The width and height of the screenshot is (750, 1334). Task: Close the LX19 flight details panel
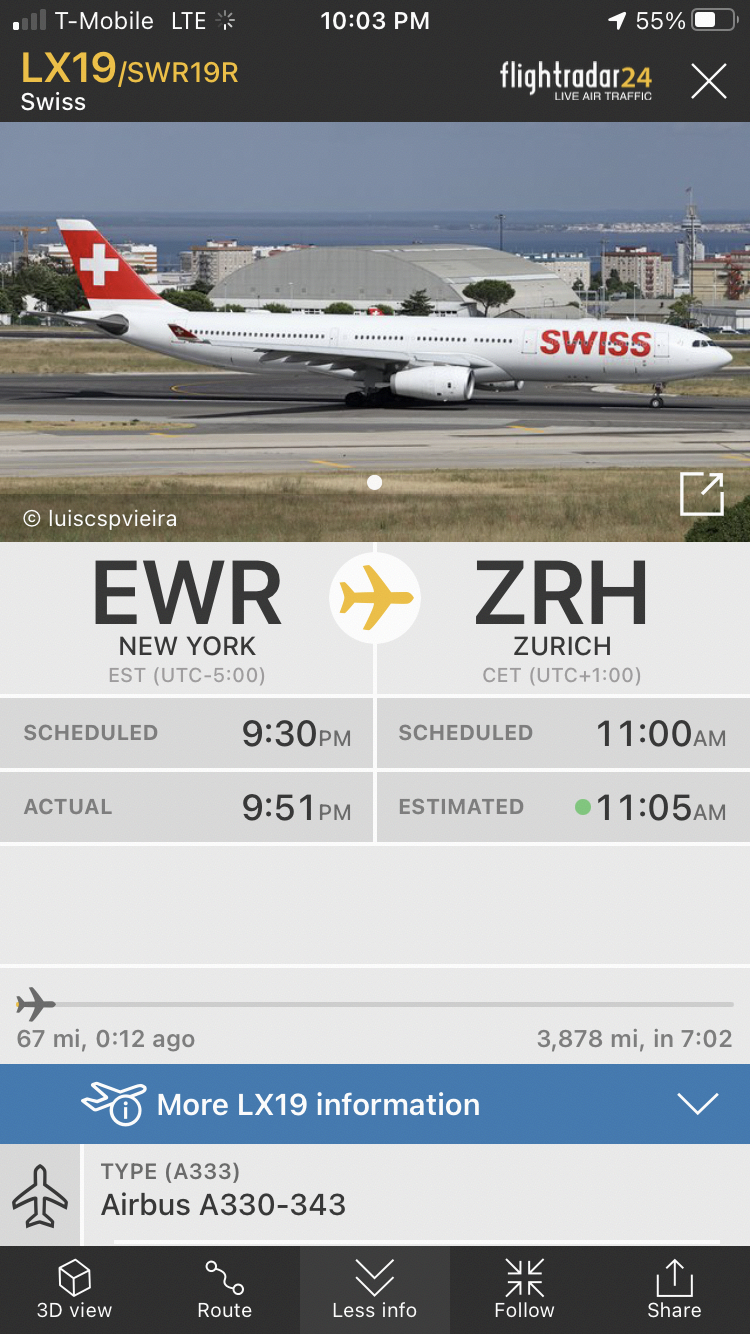click(x=708, y=80)
